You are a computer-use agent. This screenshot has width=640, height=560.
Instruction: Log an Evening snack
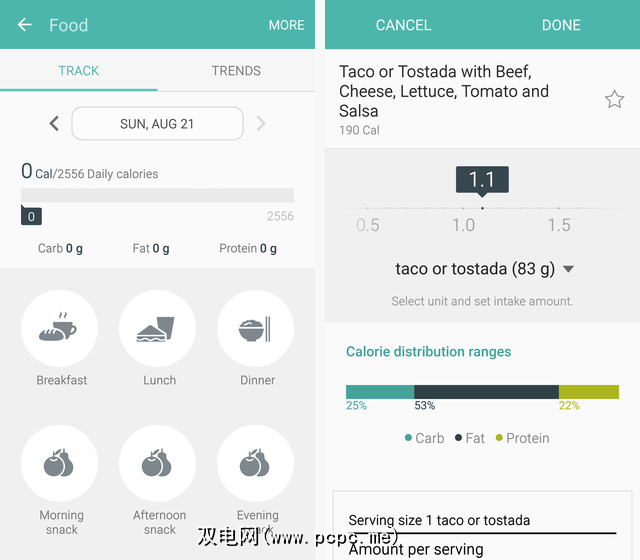point(256,465)
